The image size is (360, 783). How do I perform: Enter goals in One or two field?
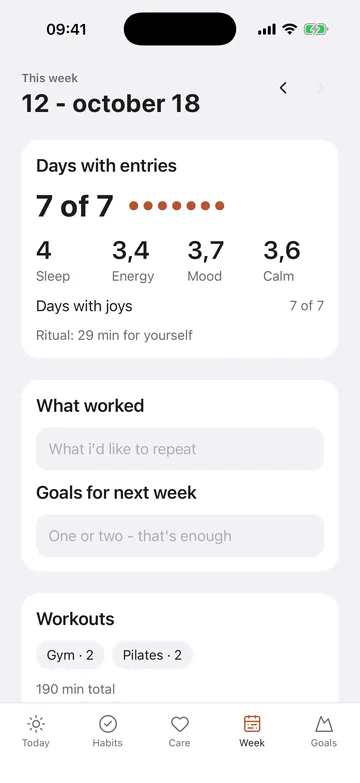pos(180,536)
